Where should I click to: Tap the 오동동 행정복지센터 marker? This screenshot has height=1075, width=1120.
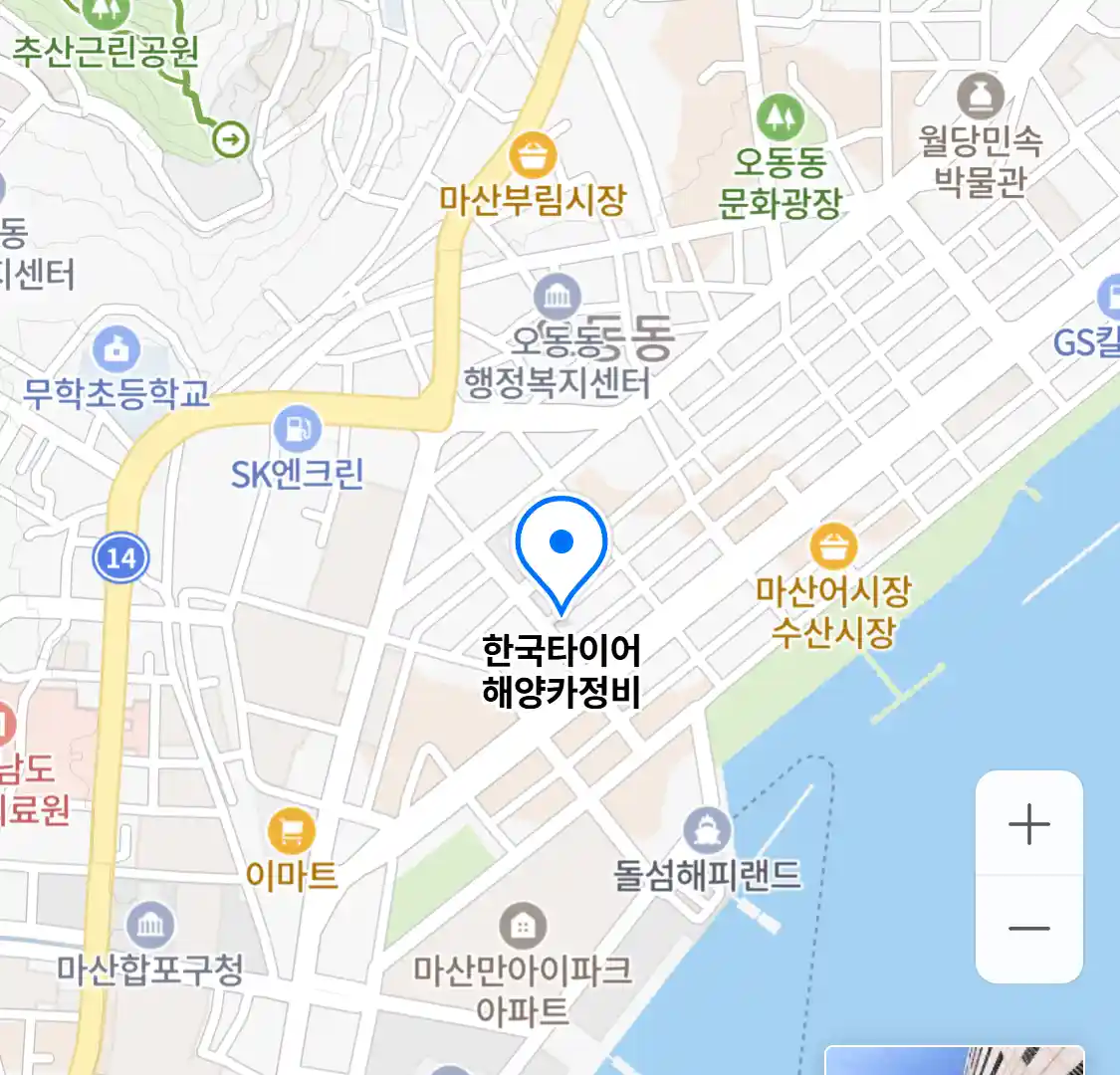coord(558,297)
